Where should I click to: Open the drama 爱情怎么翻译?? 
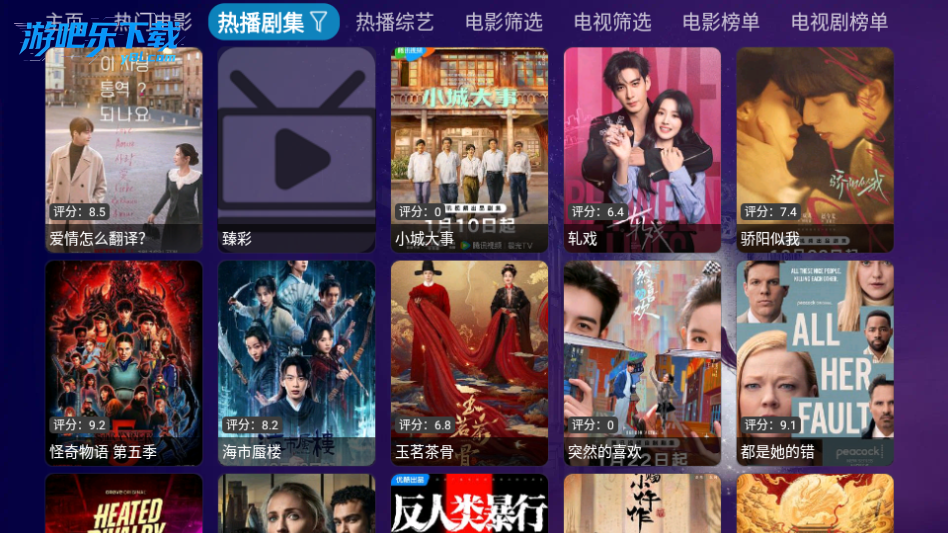124,149
